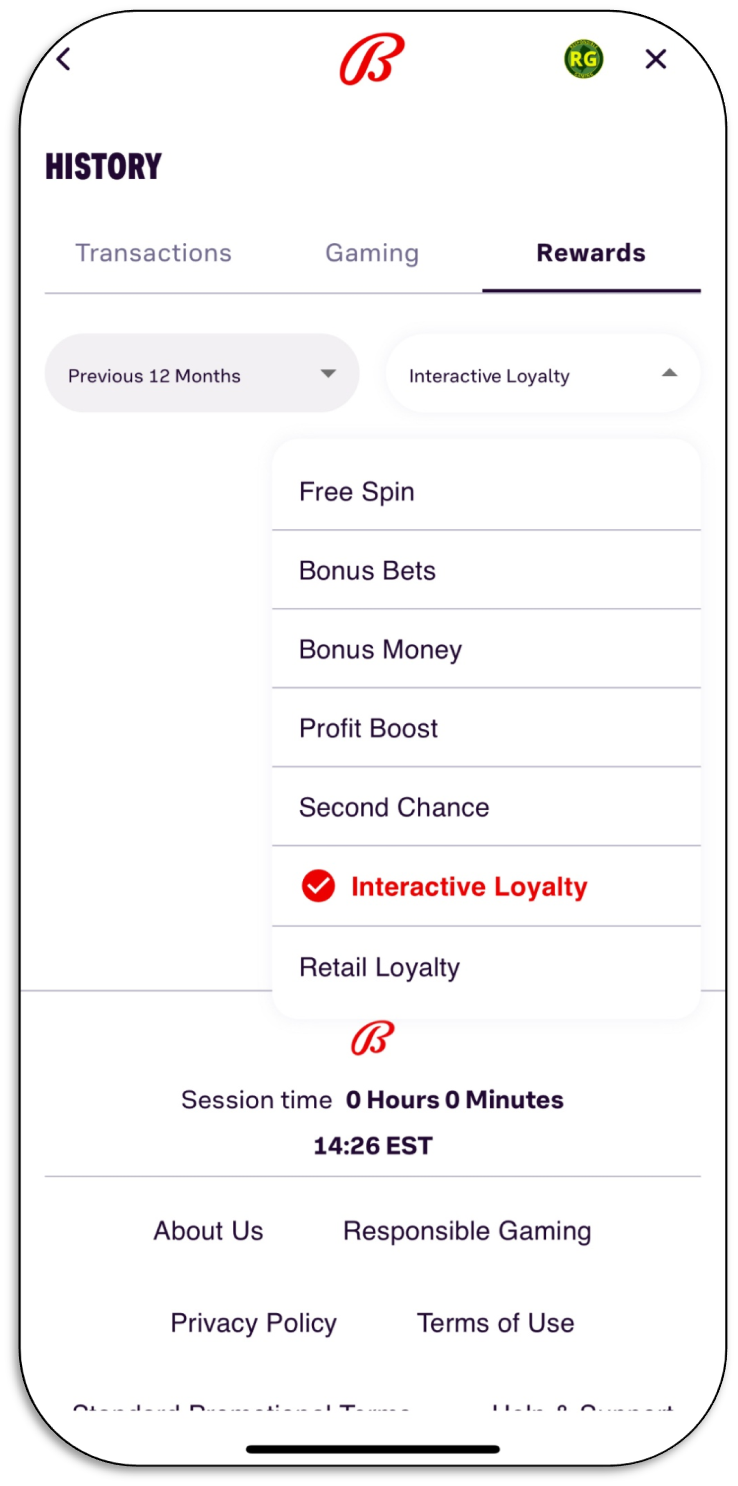
Task: Open the Previous 12 Months dropdown
Action: point(201,374)
